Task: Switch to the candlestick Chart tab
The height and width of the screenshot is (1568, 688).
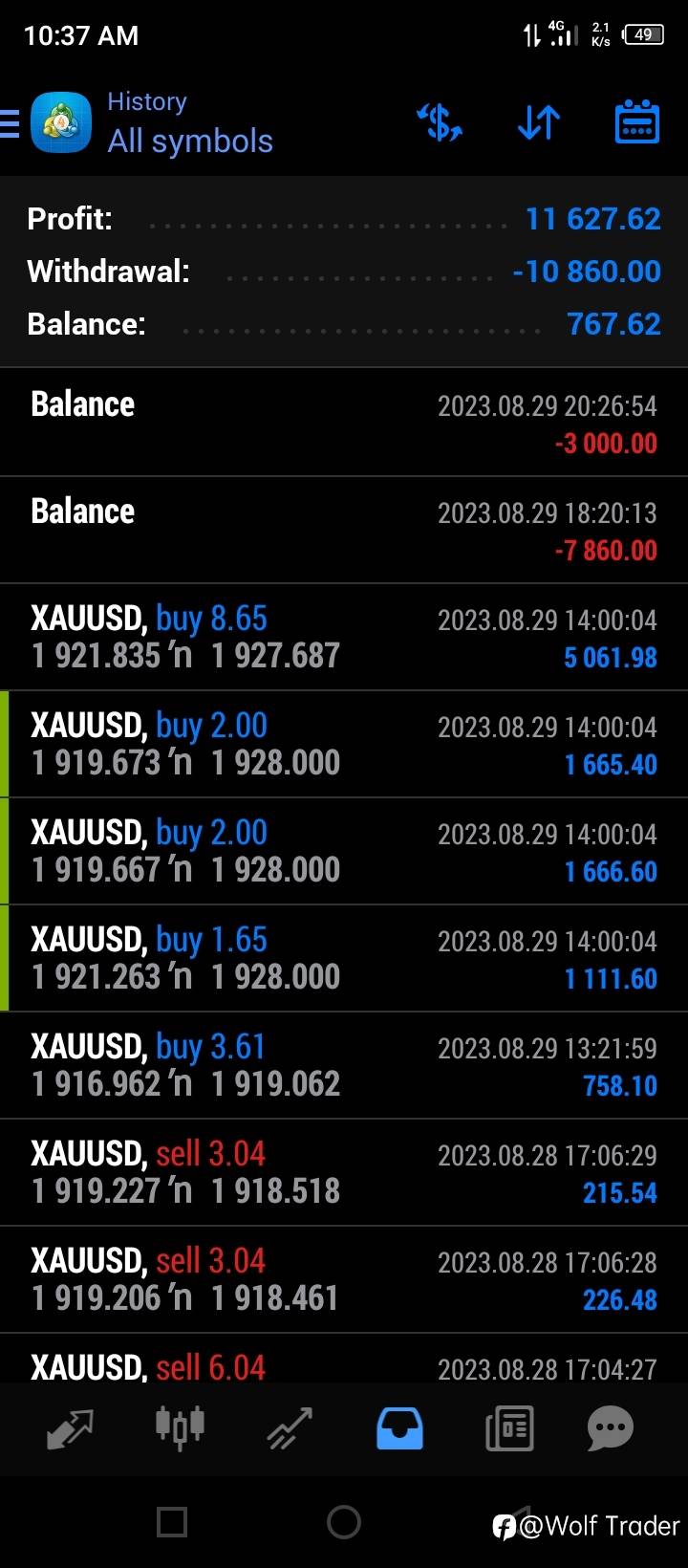Action: coord(180,1428)
